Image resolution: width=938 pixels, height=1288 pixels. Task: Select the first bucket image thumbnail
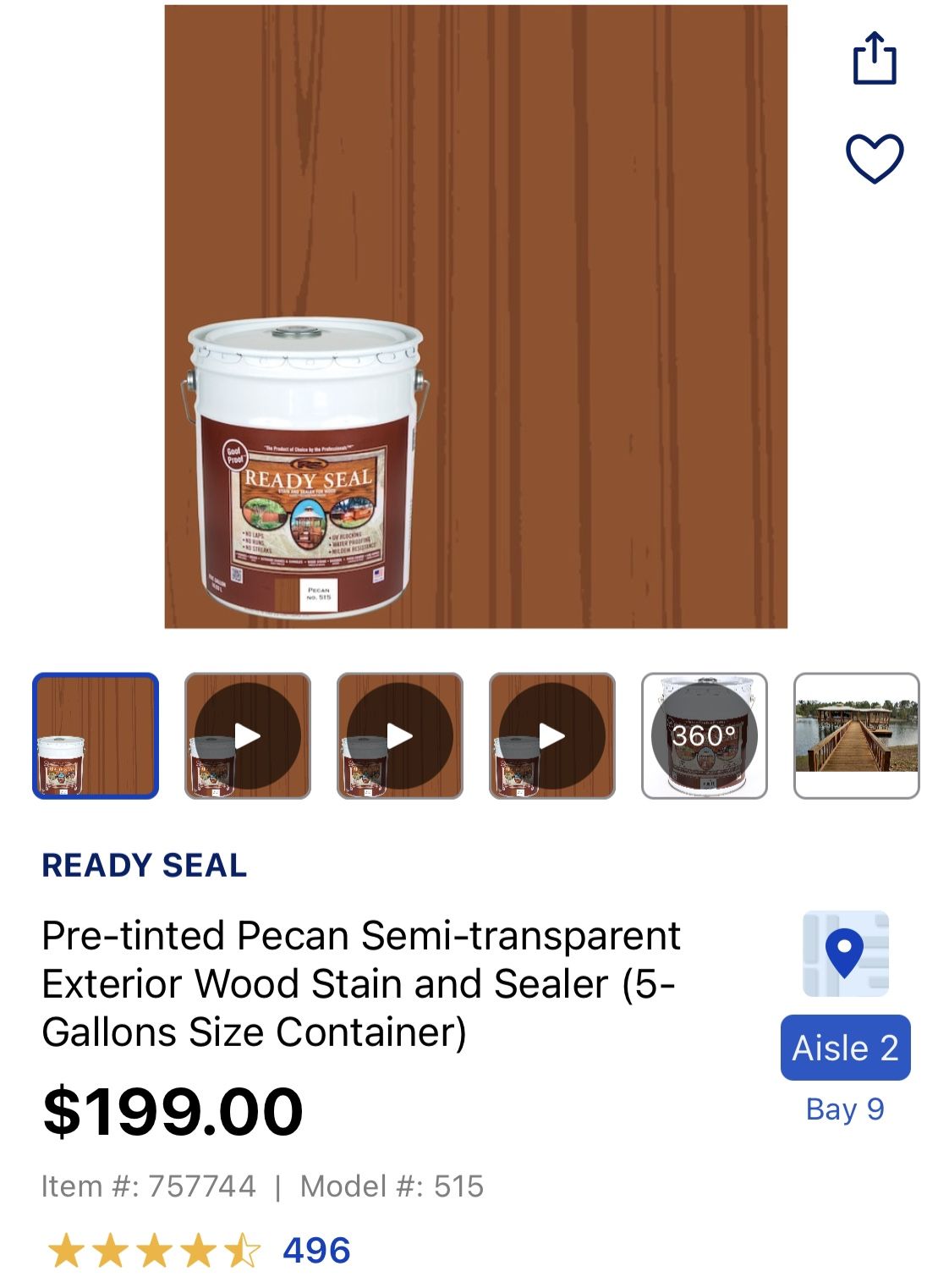point(96,735)
